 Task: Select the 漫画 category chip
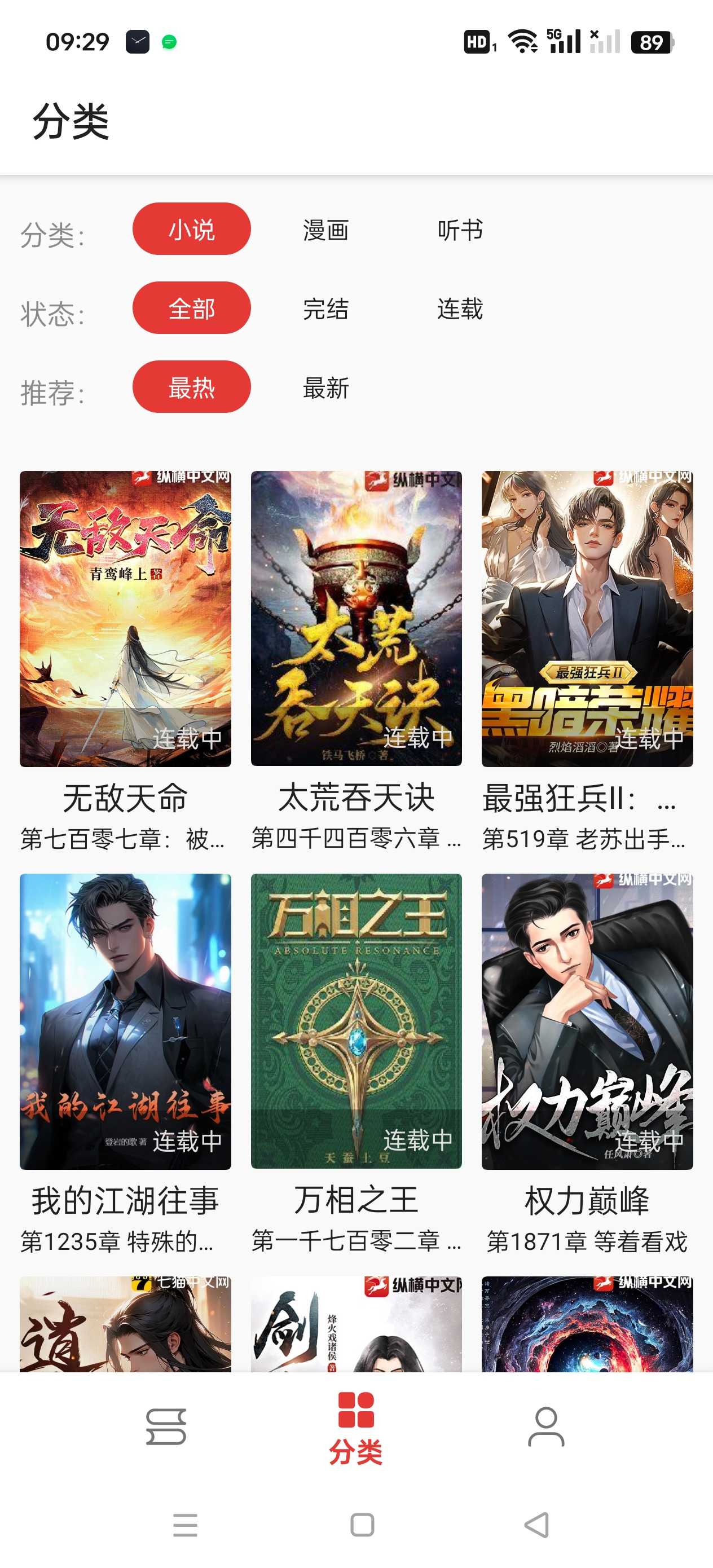point(325,230)
